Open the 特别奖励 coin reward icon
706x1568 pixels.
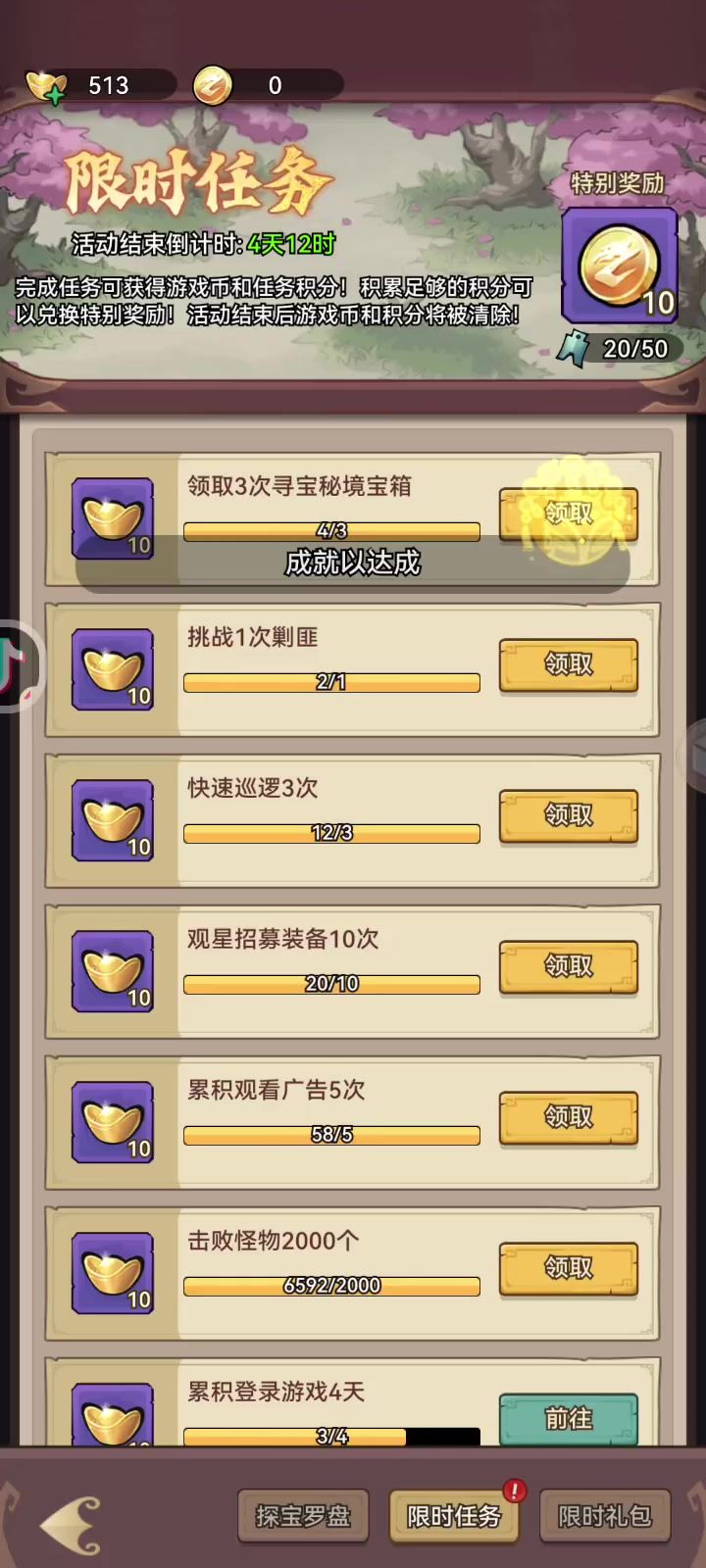tap(620, 265)
